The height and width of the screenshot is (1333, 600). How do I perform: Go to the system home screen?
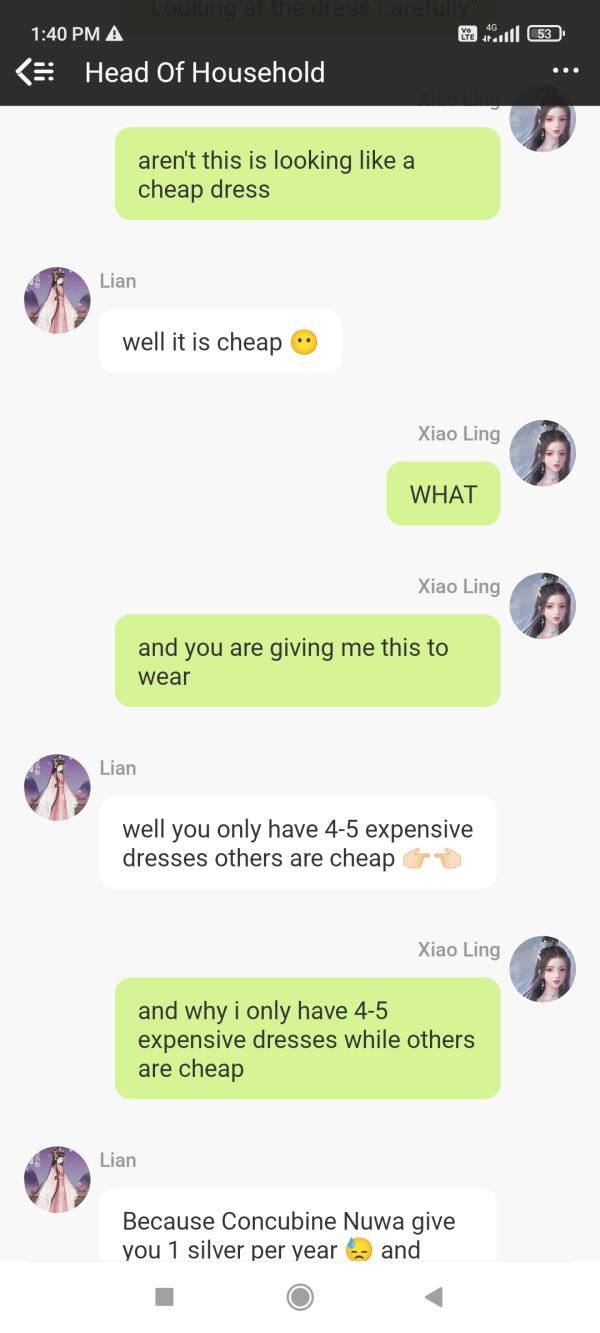click(299, 1297)
